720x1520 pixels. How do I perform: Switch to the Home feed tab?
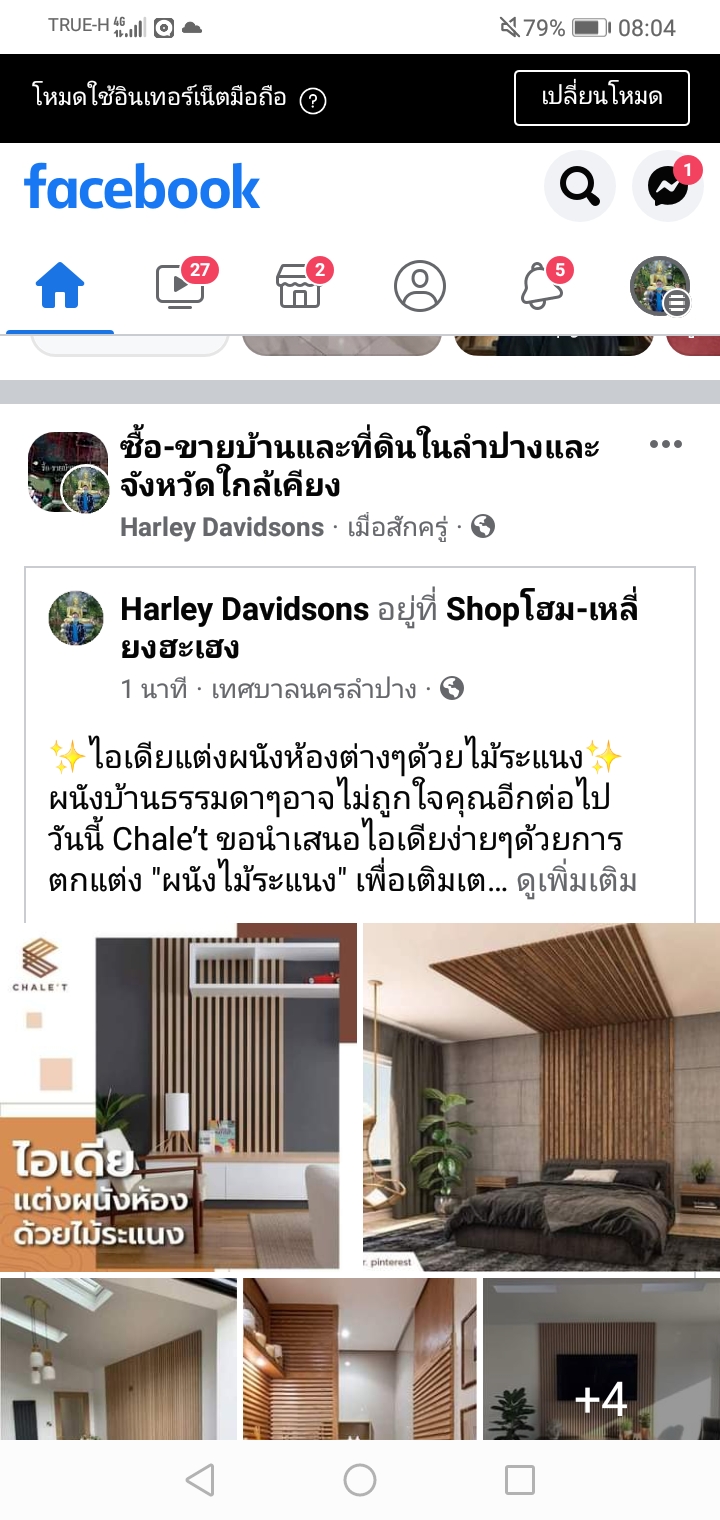pyautogui.click(x=60, y=288)
